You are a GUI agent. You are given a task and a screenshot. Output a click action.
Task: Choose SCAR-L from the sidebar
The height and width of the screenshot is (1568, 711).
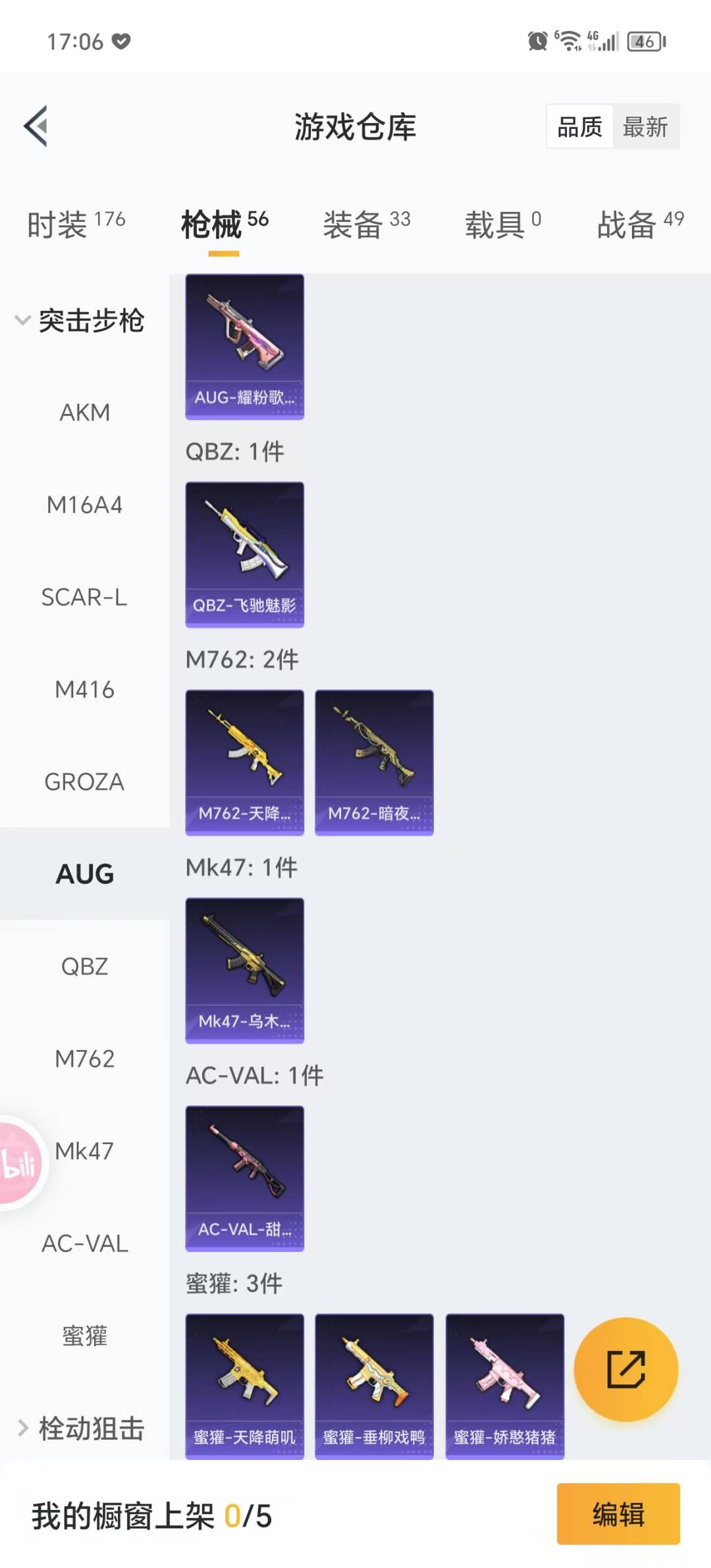(85, 598)
